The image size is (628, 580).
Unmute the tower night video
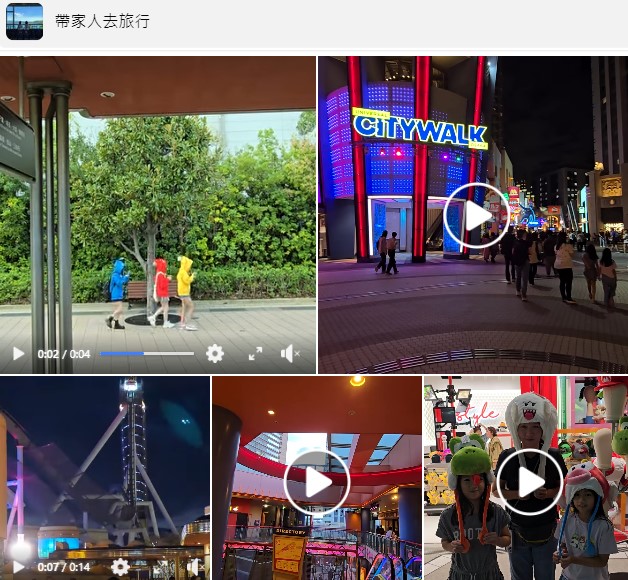(x=193, y=567)
